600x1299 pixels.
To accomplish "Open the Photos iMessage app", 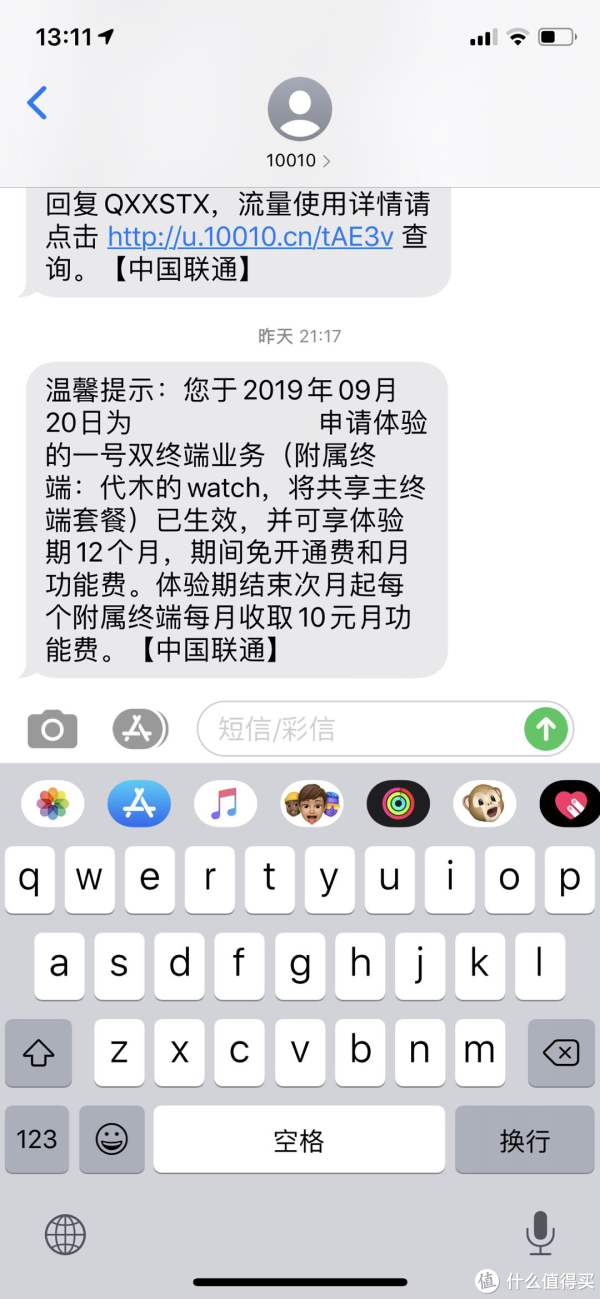I will [x=52, y=803].
